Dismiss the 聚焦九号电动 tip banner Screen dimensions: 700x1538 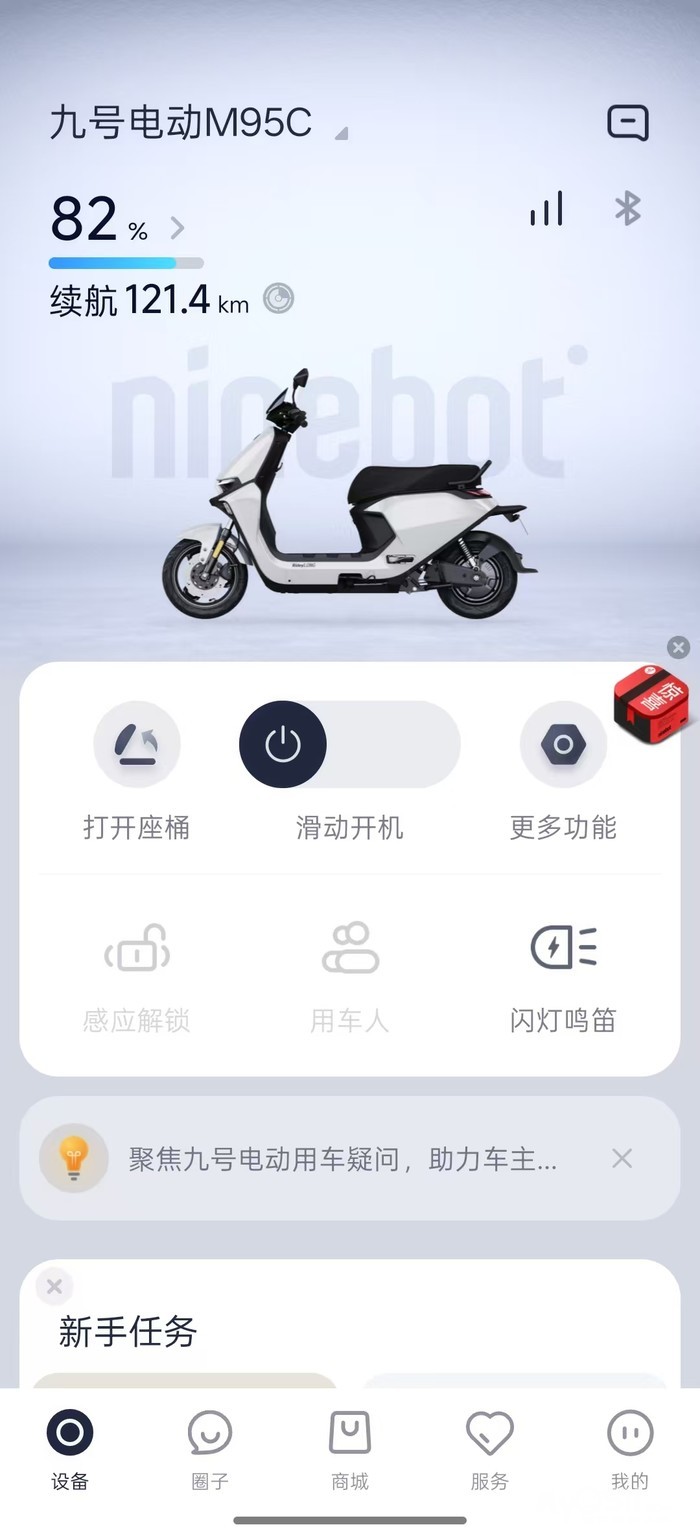point(622,1159)
